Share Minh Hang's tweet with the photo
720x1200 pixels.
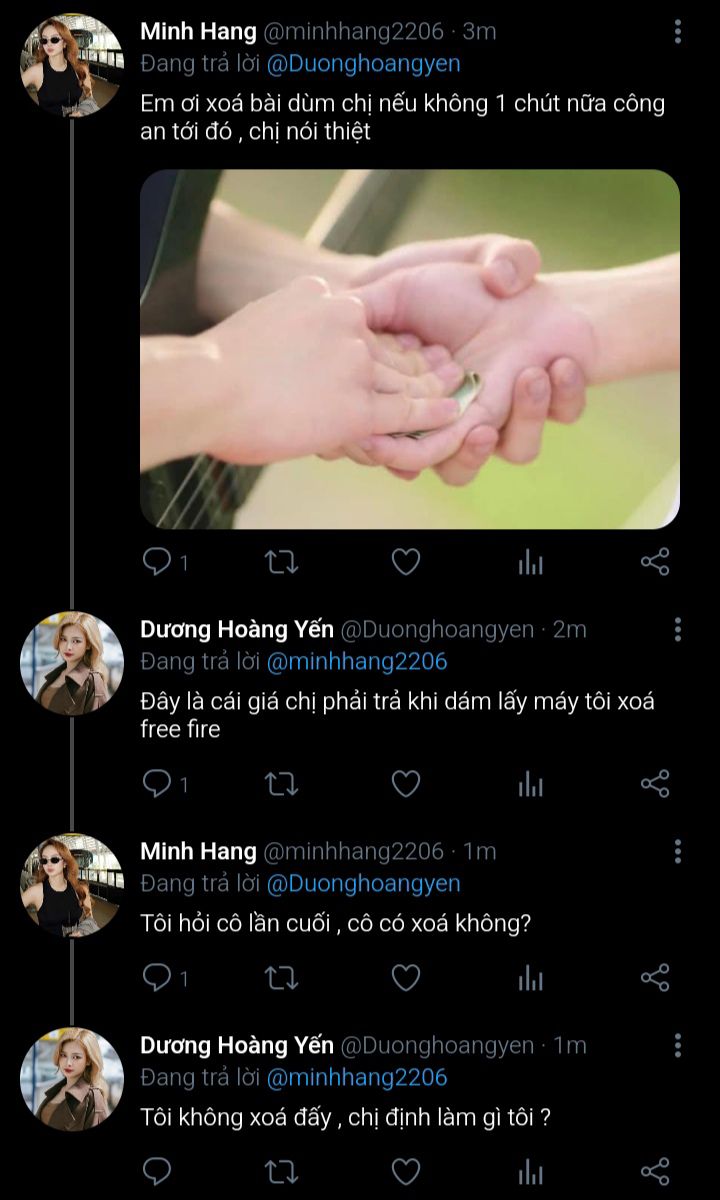[654, 563]
